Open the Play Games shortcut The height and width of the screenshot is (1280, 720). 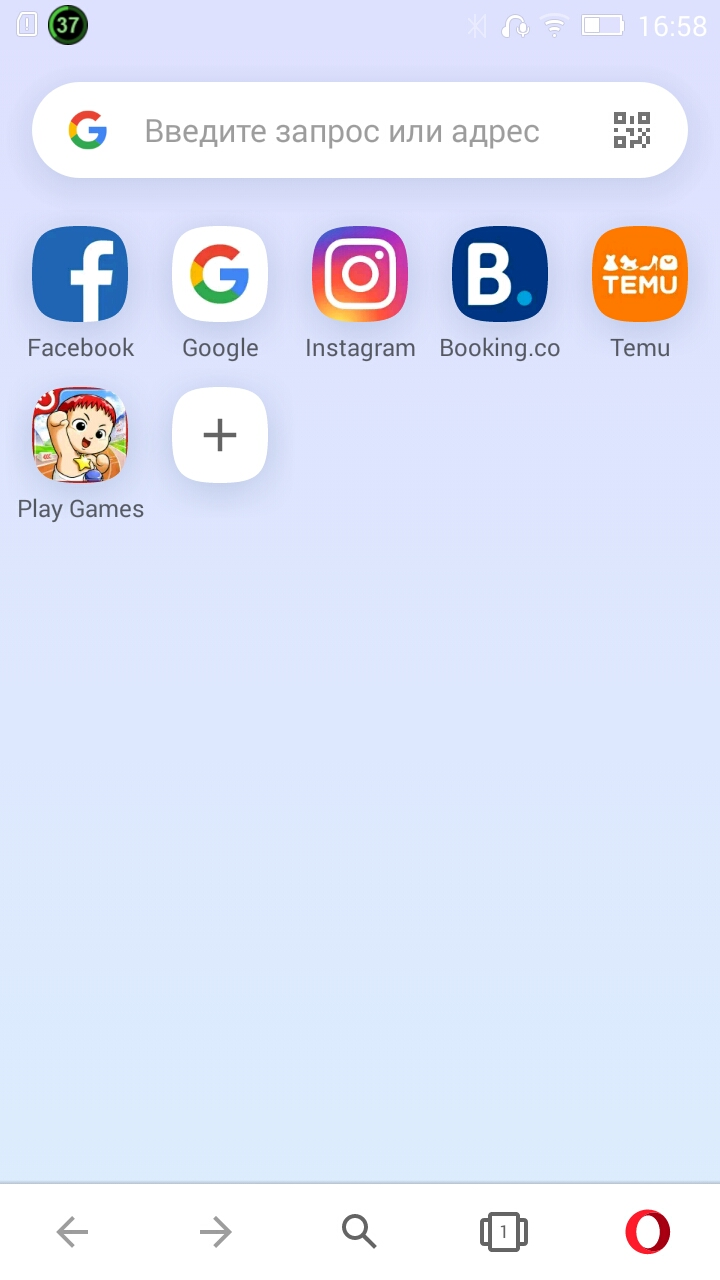80,435
